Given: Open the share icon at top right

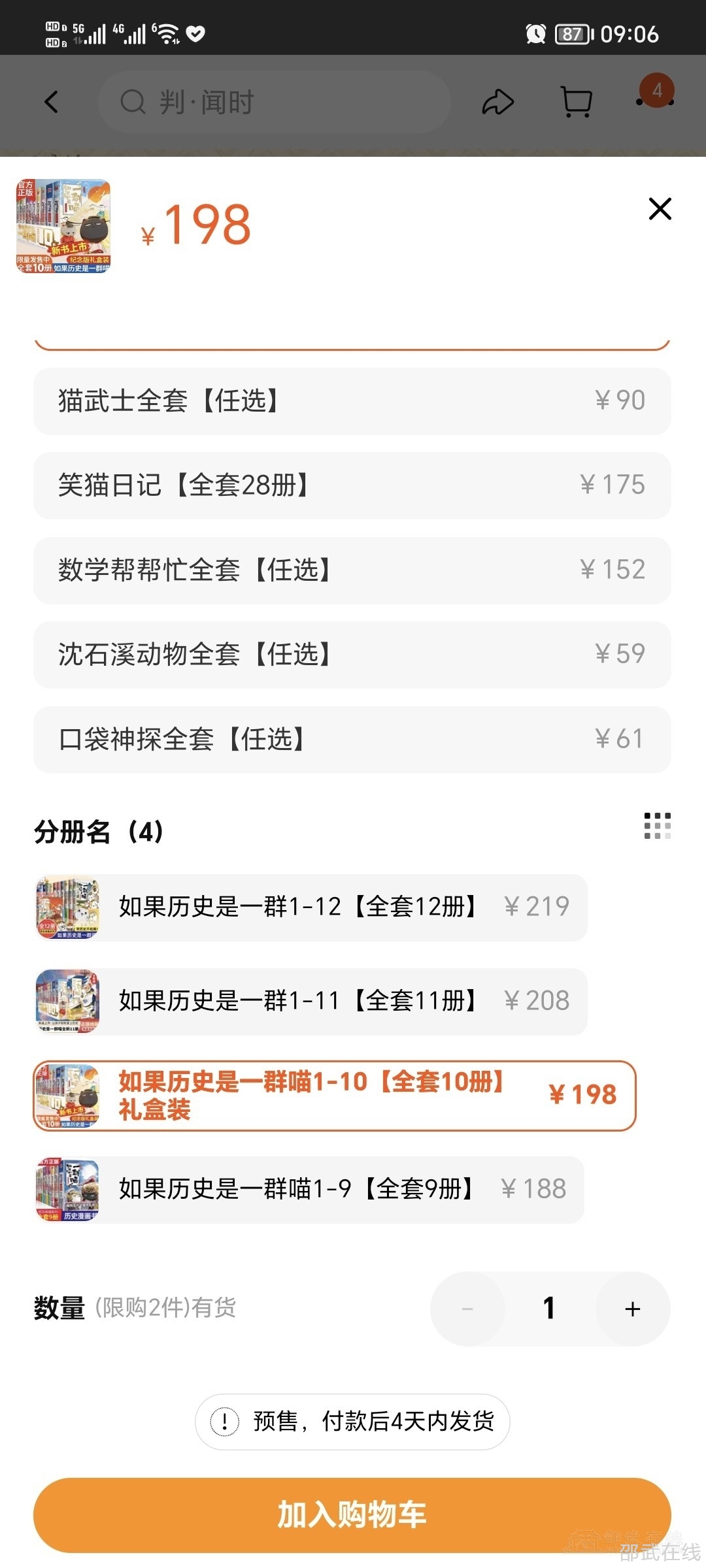Looking at the screenshot, I should (497, 102).
